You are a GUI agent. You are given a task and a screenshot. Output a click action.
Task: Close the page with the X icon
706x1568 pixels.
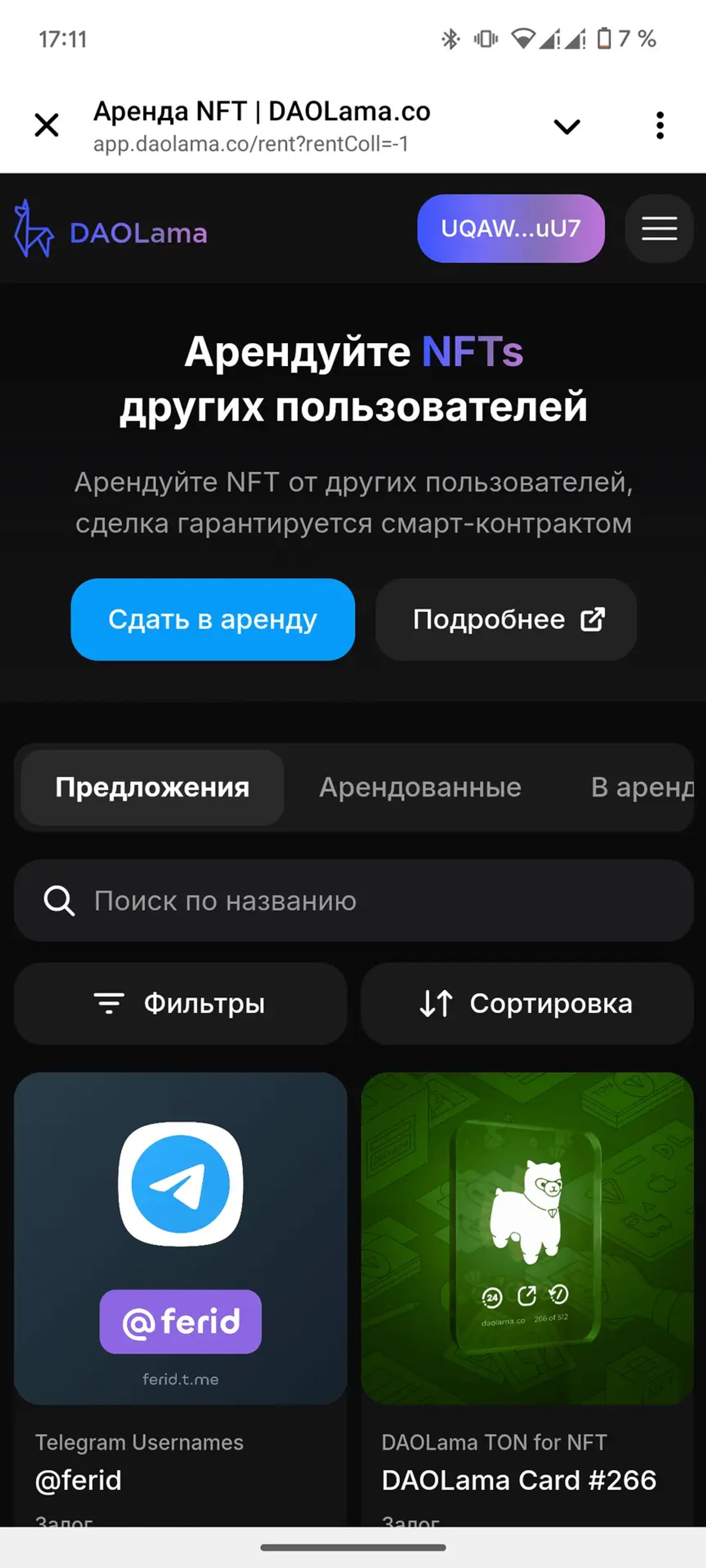tap(46, 126)
